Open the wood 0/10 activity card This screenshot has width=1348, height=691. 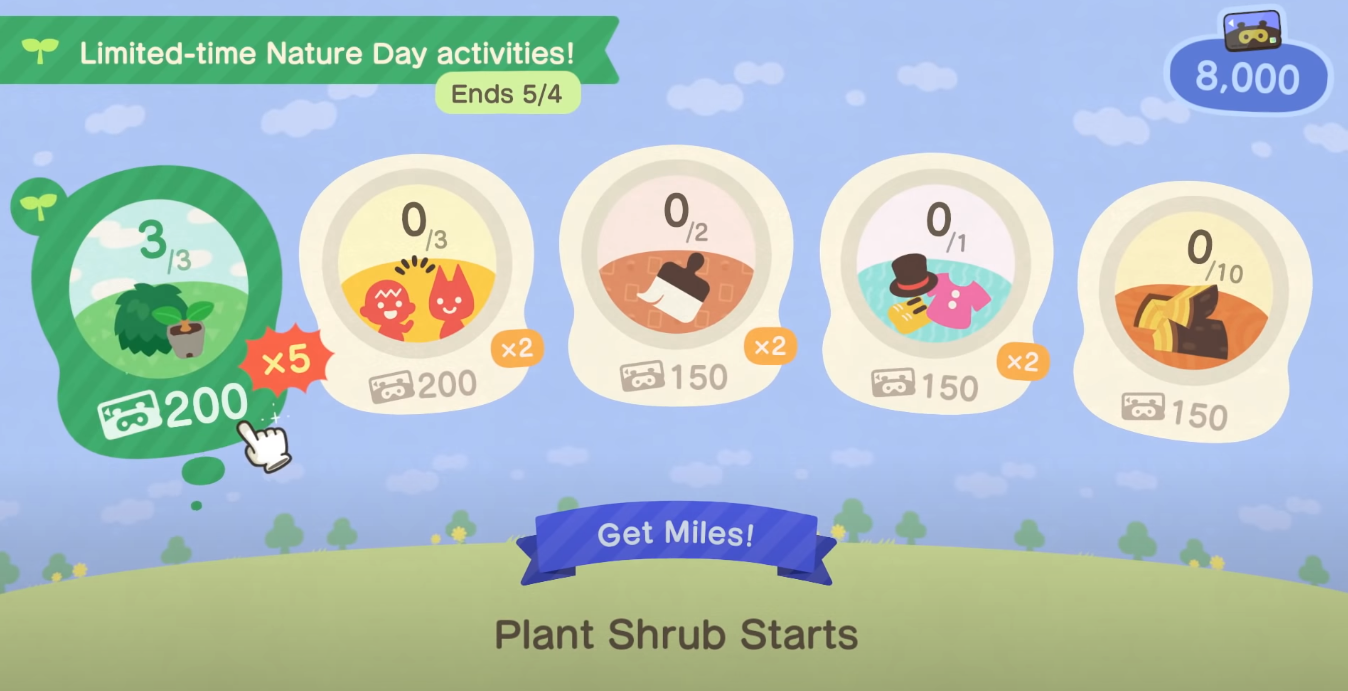(1193, 300)
